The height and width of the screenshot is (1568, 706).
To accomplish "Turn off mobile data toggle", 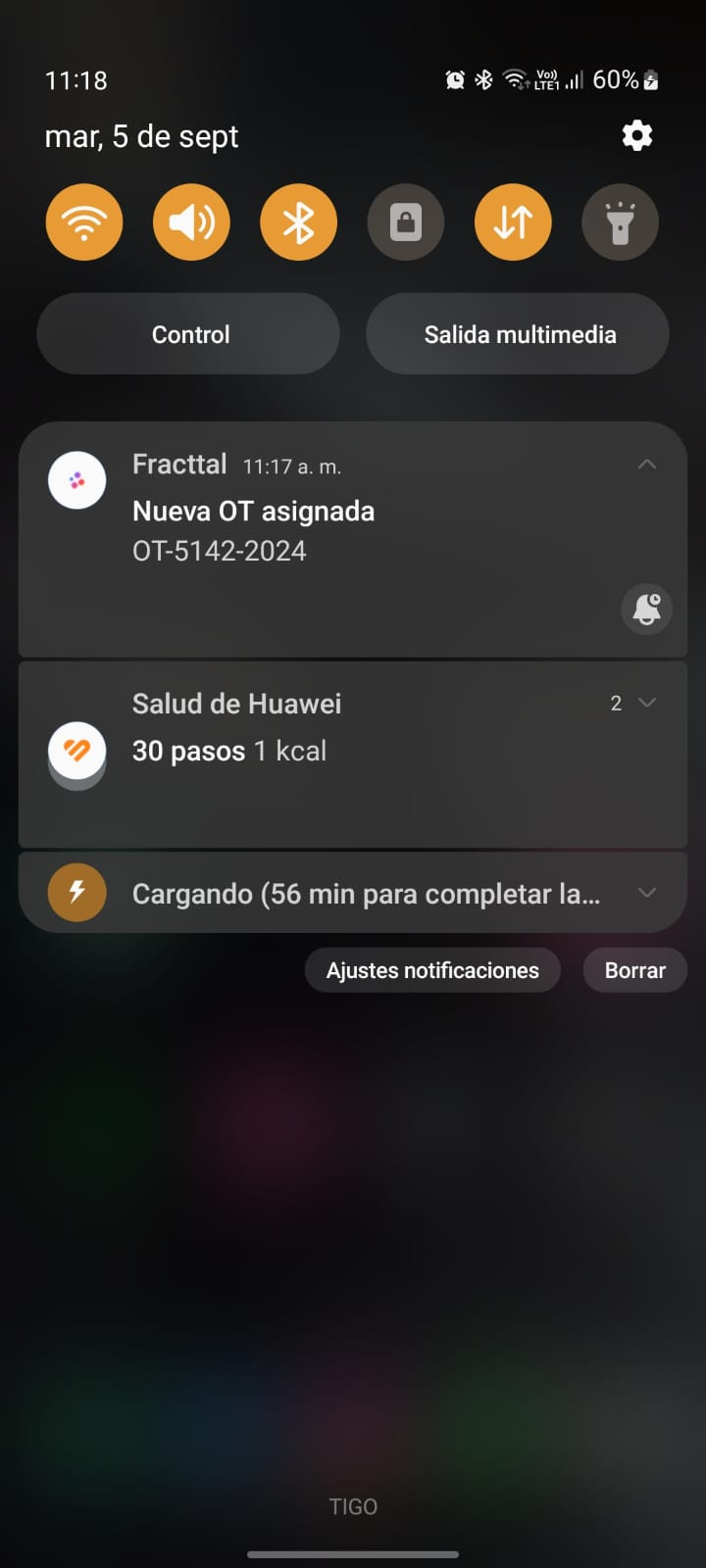I will 513,222.
